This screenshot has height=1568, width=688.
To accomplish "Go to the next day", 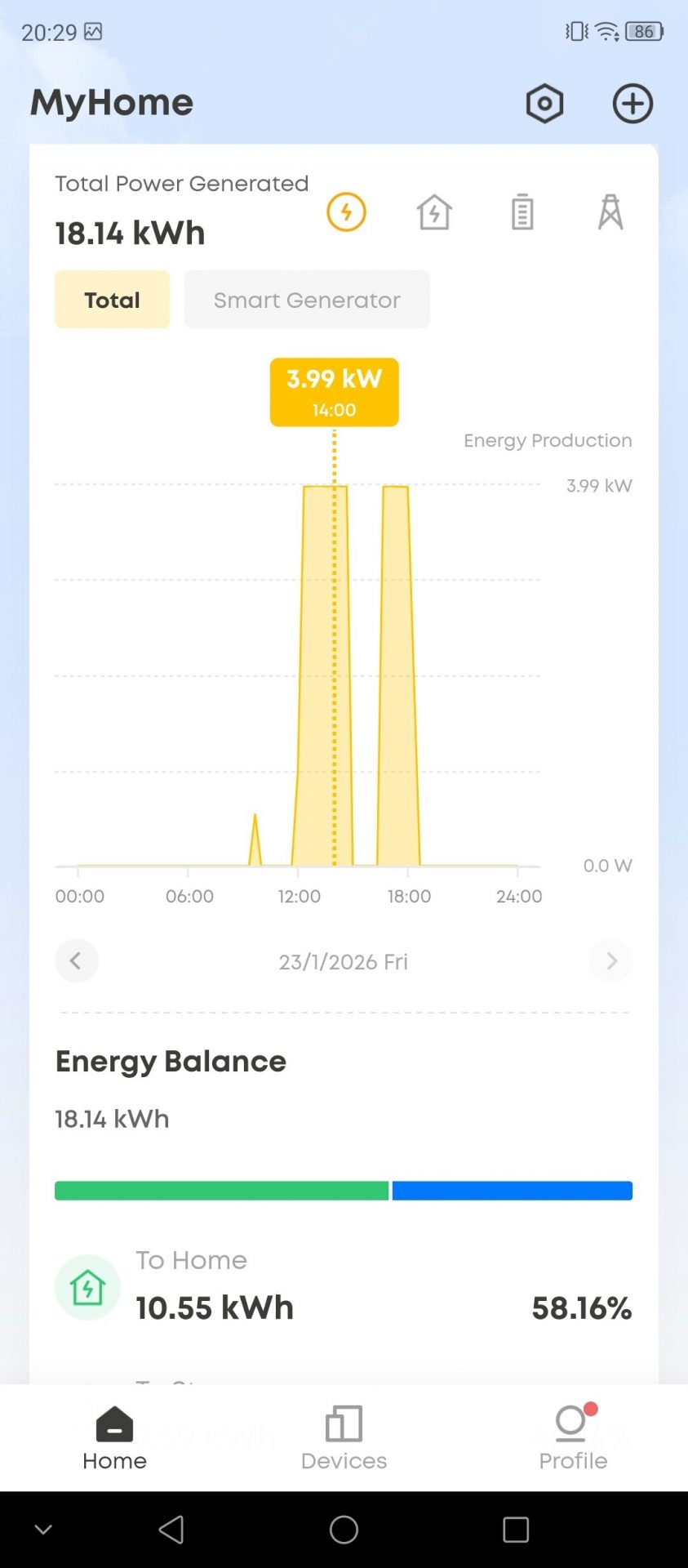I will (x=611, y=961).
